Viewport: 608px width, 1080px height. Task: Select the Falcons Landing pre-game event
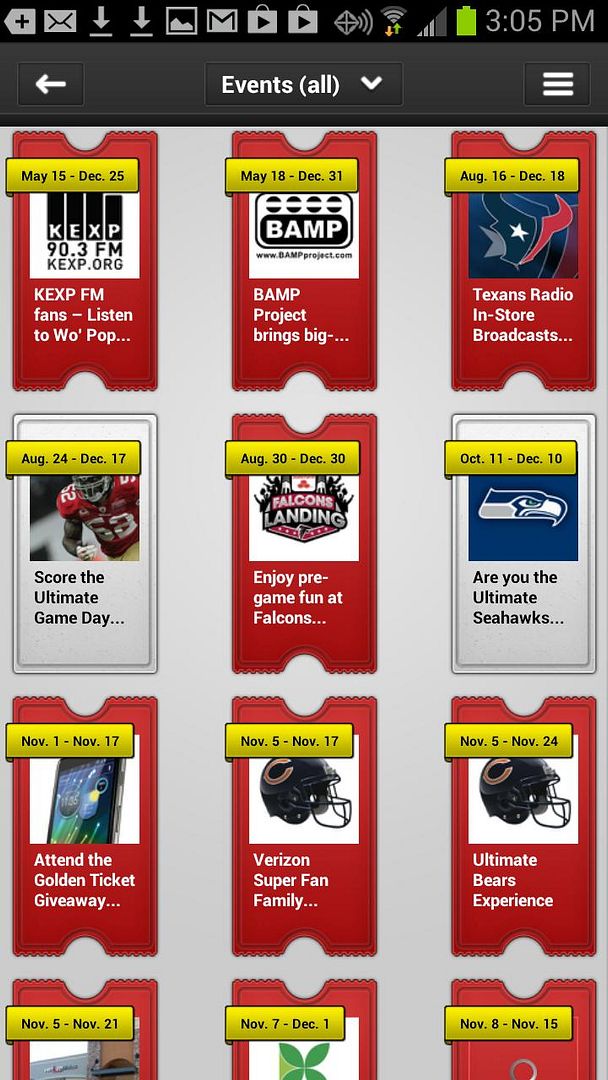point(304,543)
